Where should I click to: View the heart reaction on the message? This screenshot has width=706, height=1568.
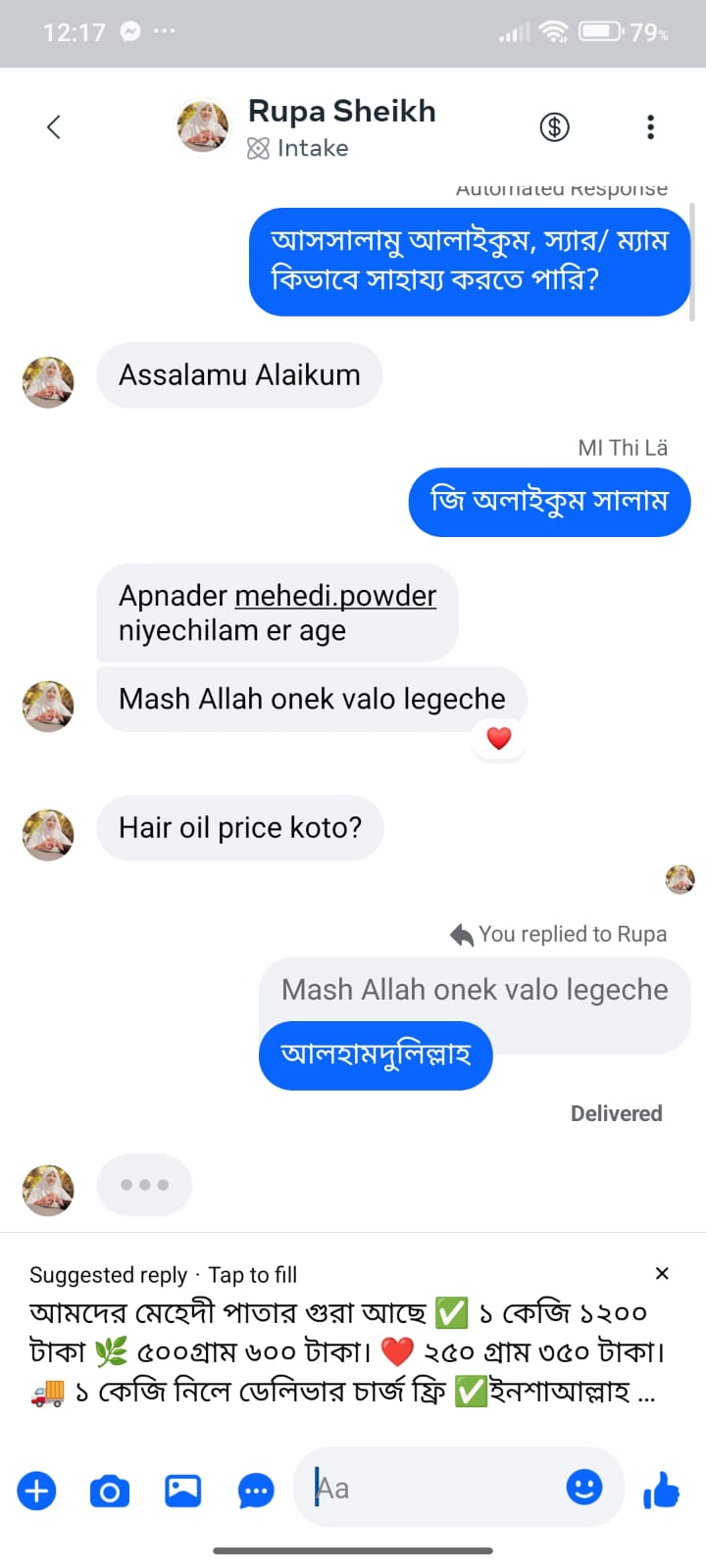coord(499,738)
